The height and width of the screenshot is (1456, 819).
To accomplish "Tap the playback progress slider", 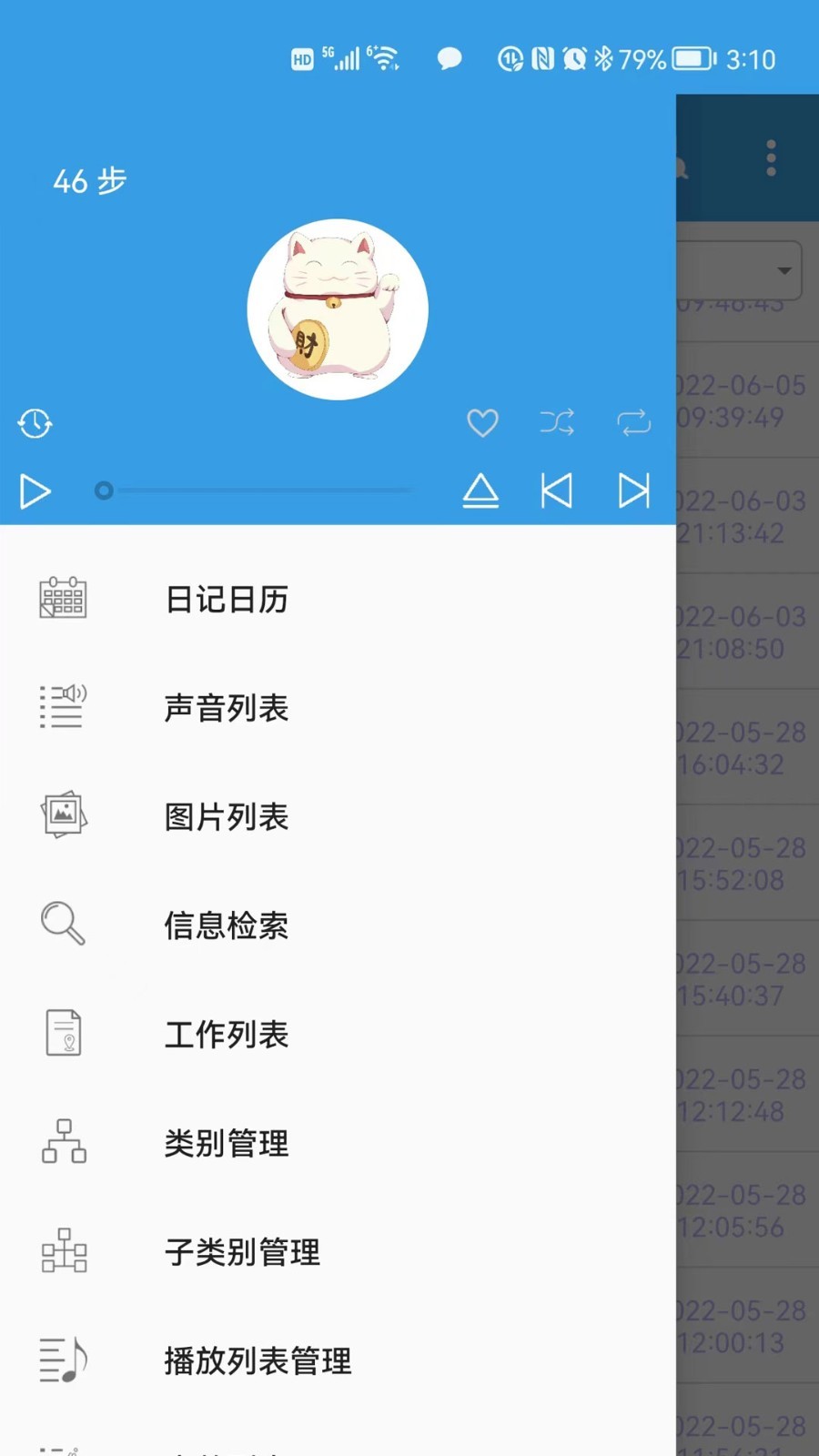I will [x=255, y=490].
